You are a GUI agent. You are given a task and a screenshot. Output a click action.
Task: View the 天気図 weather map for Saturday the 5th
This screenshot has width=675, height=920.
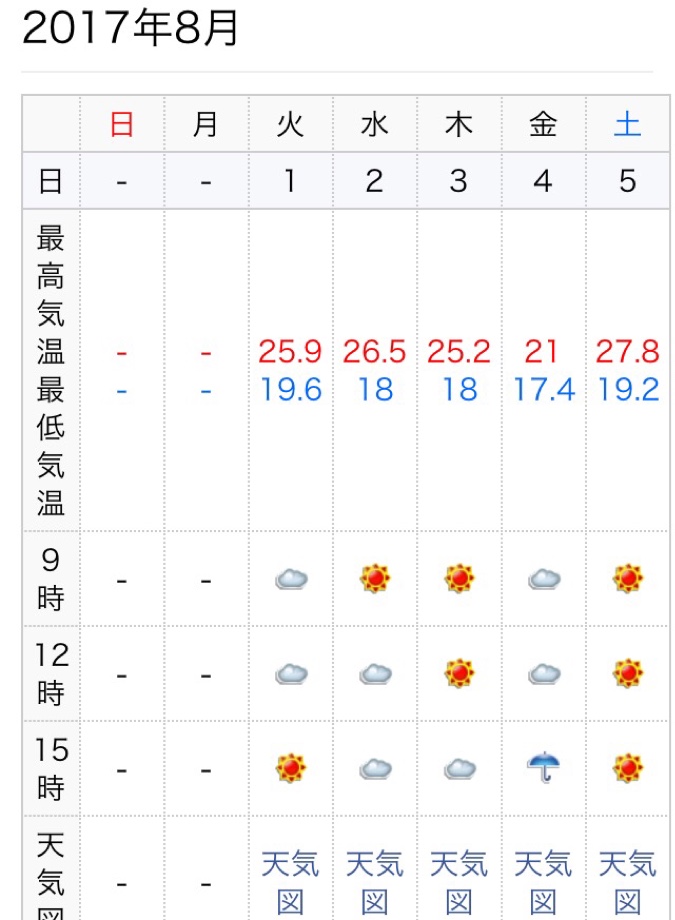628,881
